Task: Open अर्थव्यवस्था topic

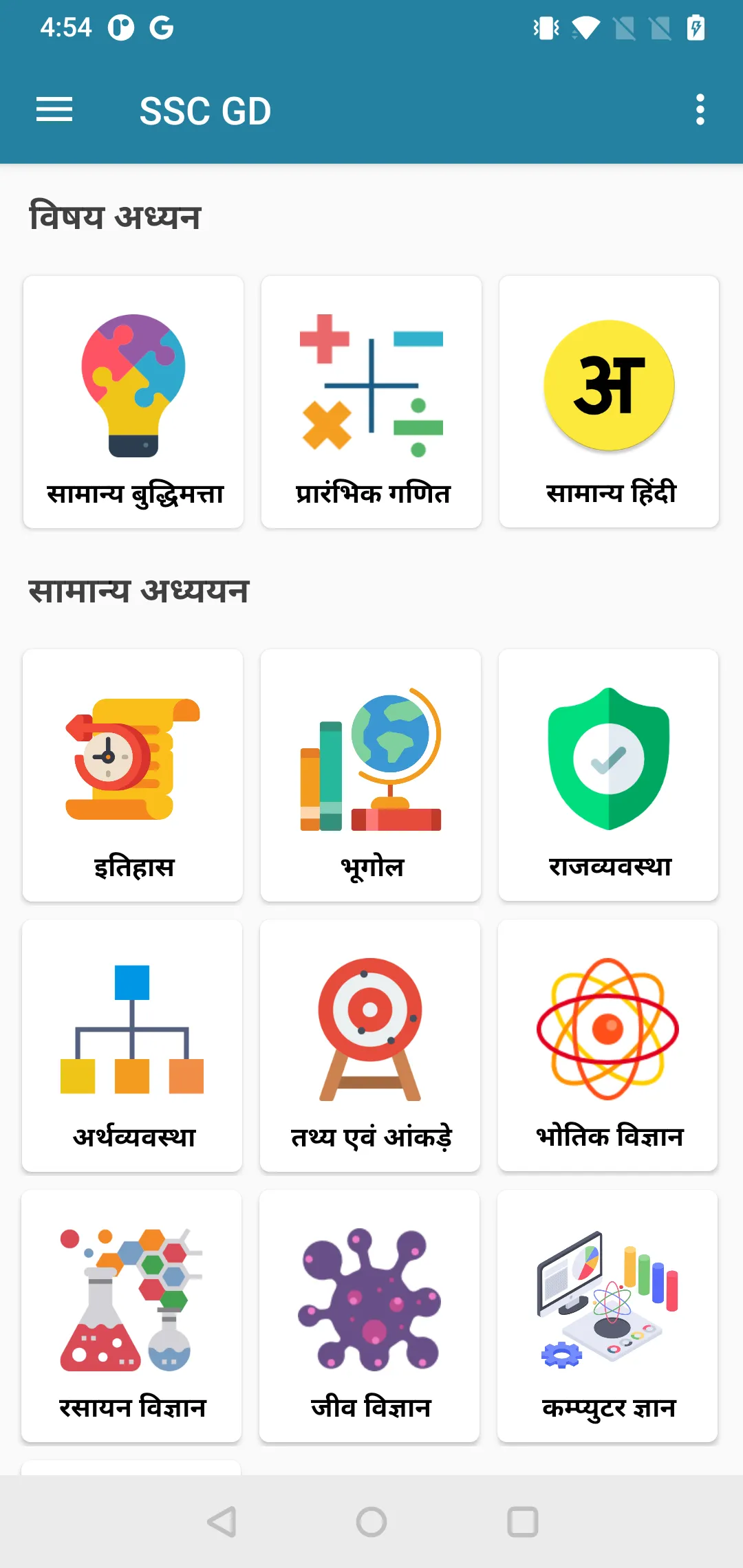Action: 132,1045
